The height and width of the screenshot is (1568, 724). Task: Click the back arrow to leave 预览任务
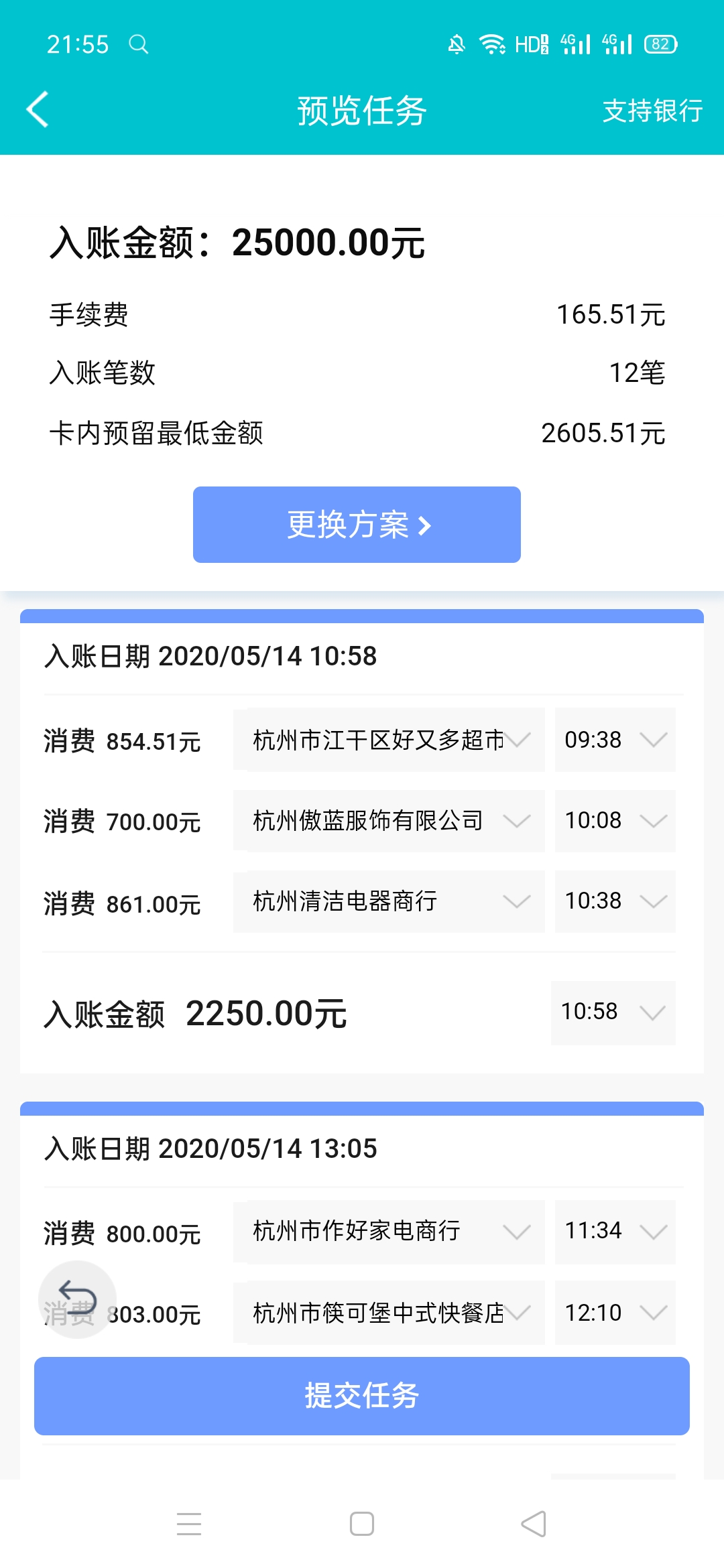(38, 109)
